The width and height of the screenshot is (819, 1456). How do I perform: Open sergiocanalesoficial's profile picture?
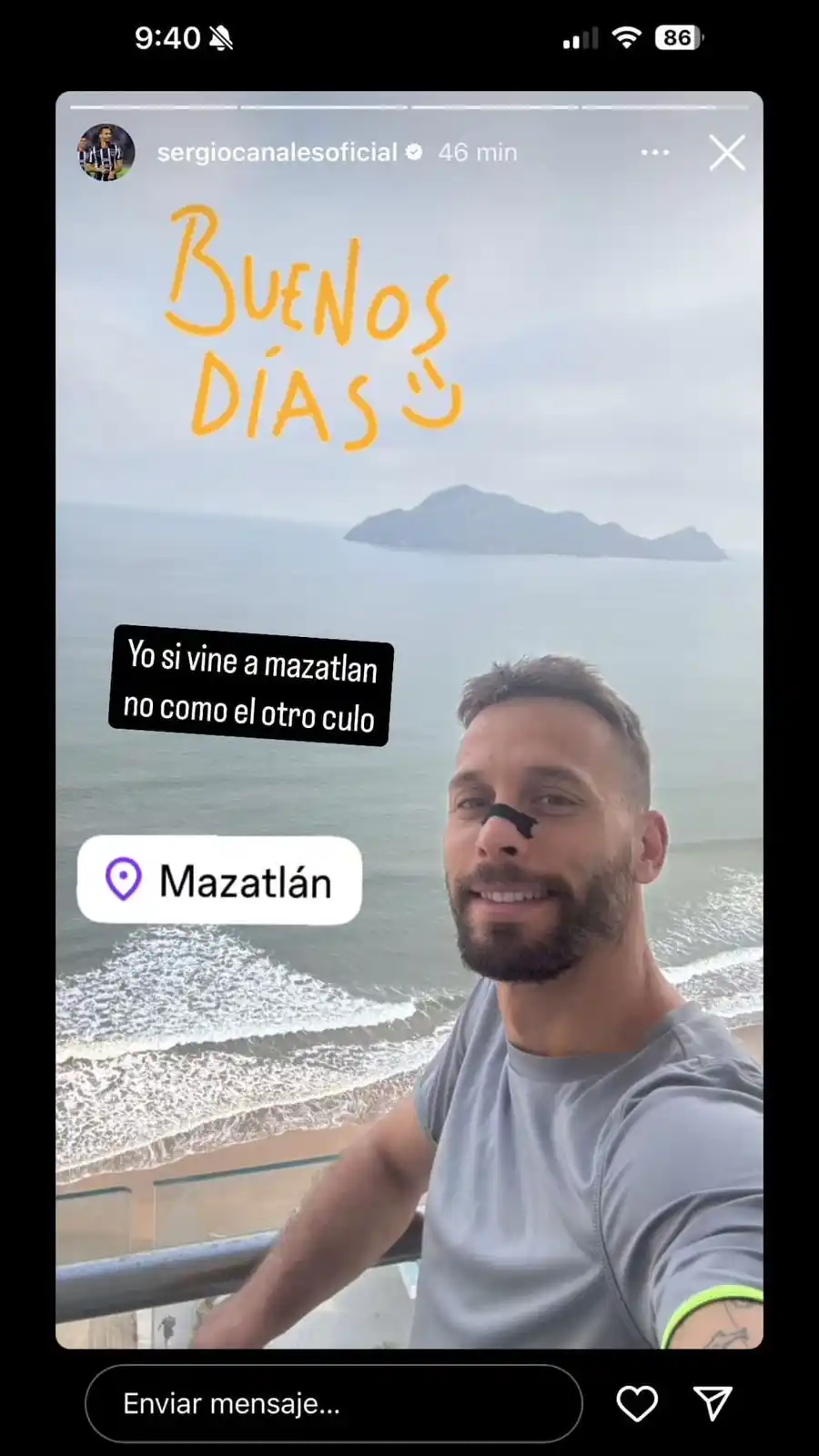click(106, 153)
